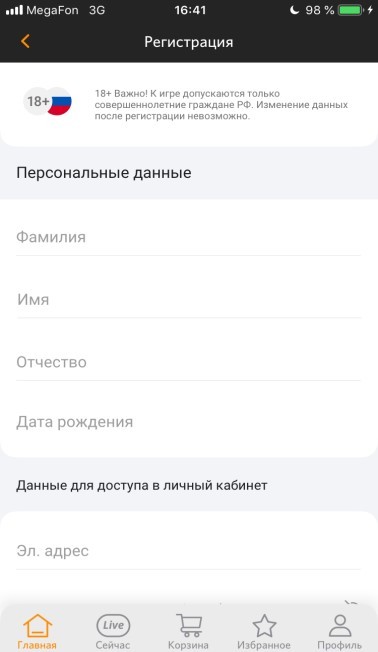Tap the Эл. адрес input field
This screenshot has height=652, width=378.
point(188,551)
